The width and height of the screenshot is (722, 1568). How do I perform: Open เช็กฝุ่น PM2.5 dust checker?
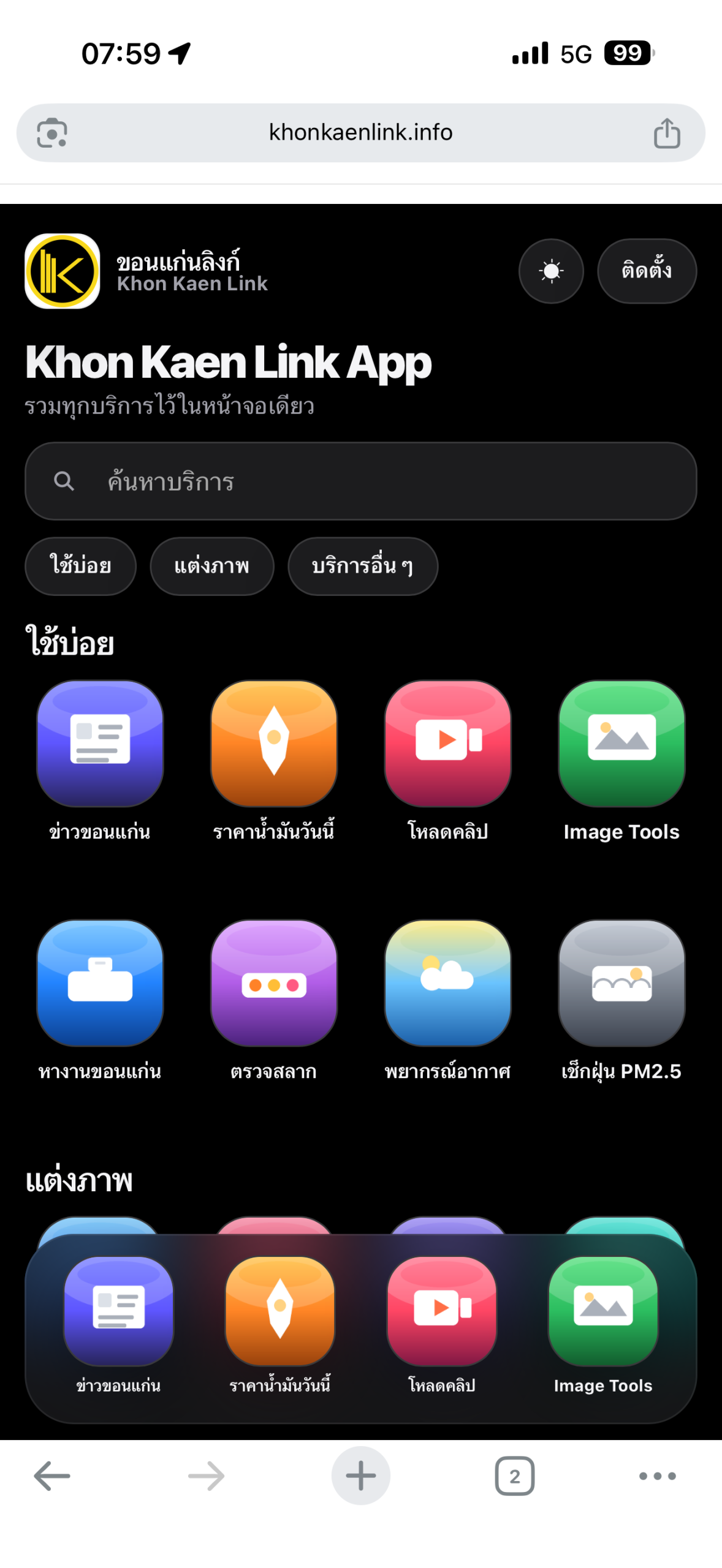click(621, 983)
